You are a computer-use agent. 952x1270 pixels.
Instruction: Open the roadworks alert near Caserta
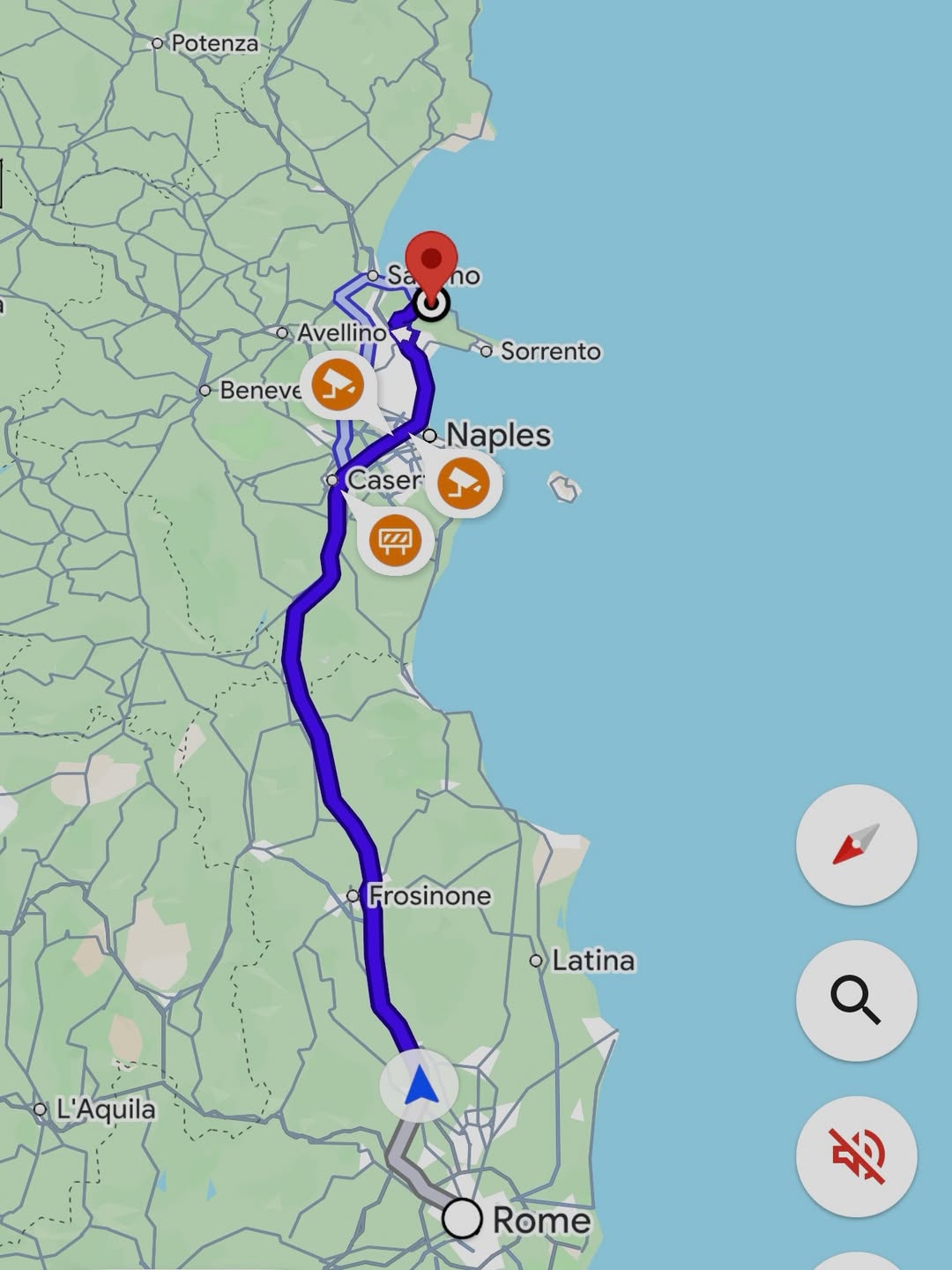(395, 539)
